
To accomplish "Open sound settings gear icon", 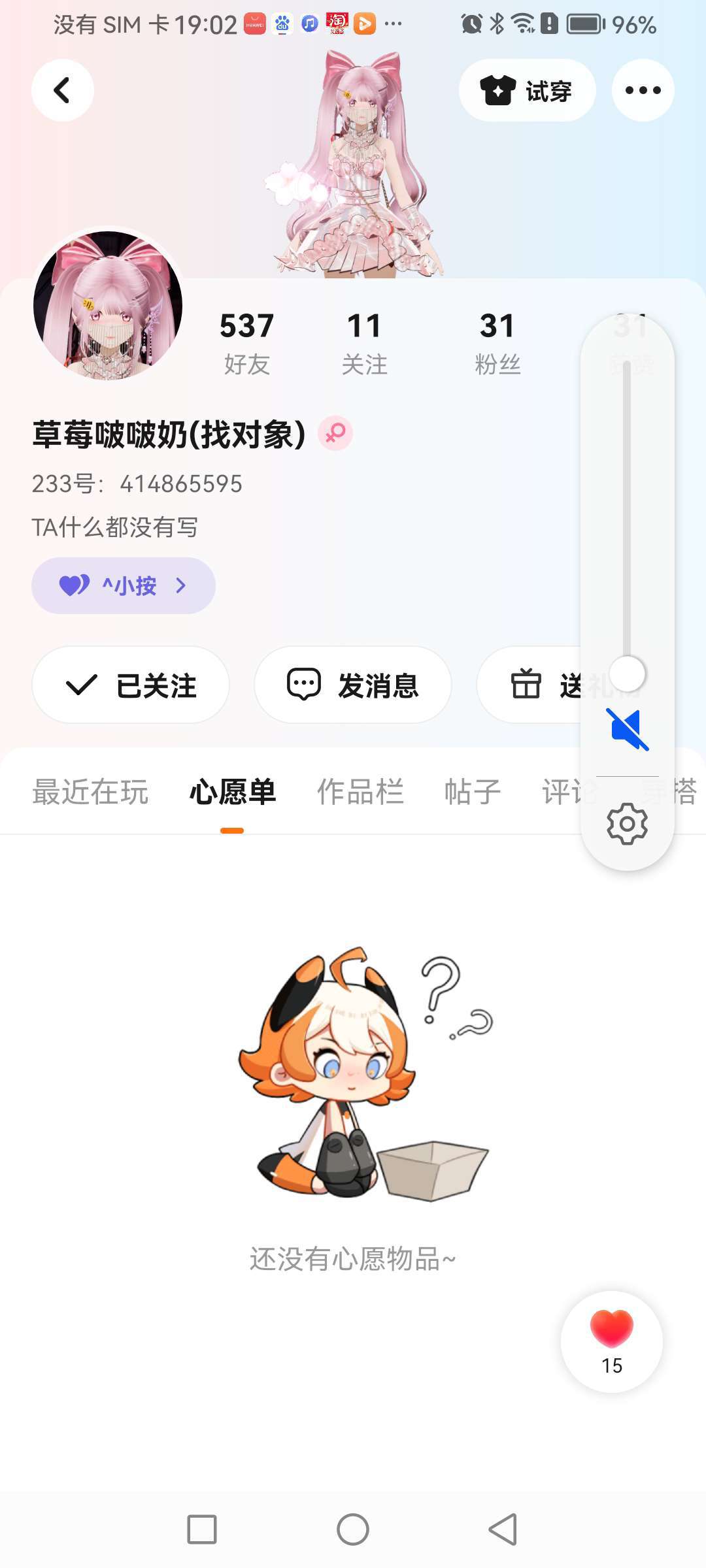I will point(628,824).
